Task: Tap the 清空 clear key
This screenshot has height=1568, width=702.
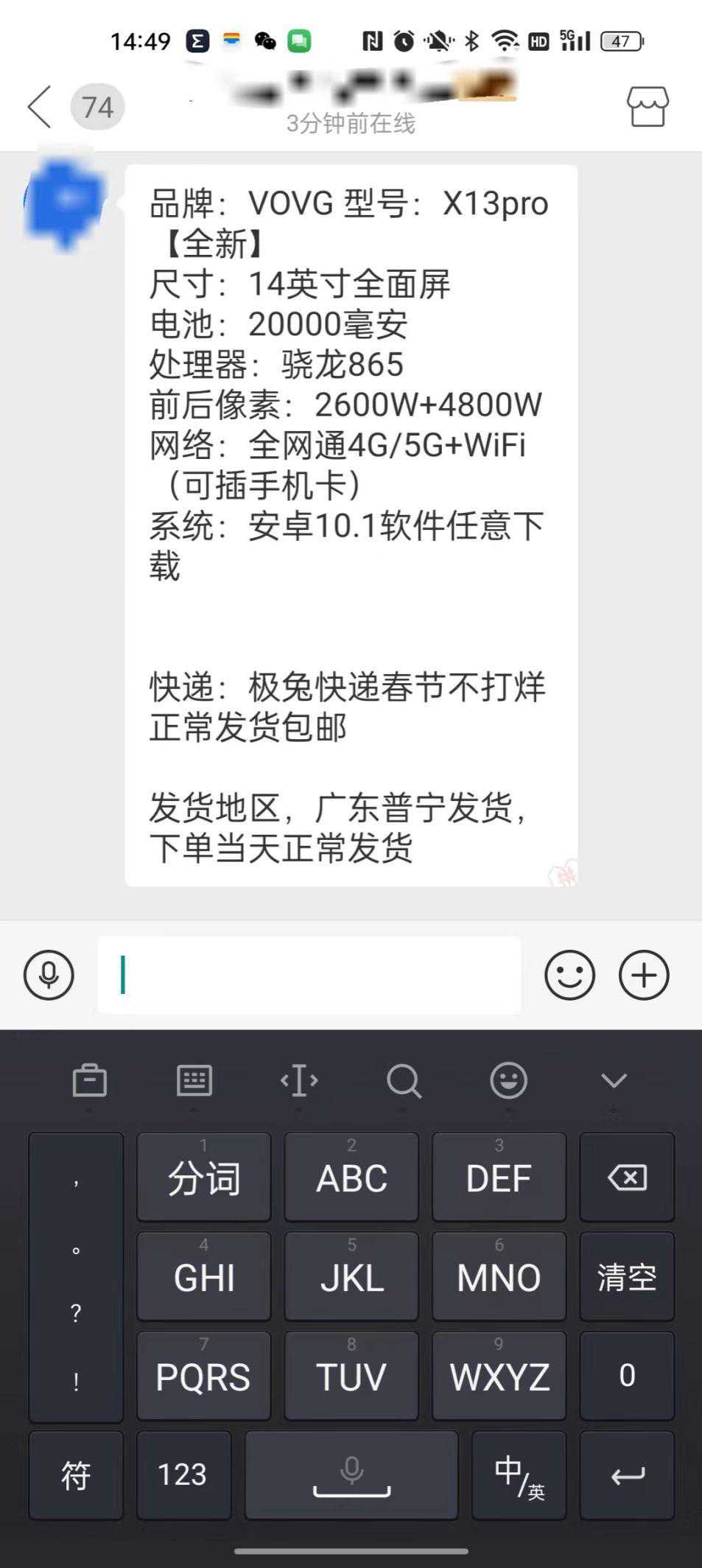Action: click(627, 1277)
